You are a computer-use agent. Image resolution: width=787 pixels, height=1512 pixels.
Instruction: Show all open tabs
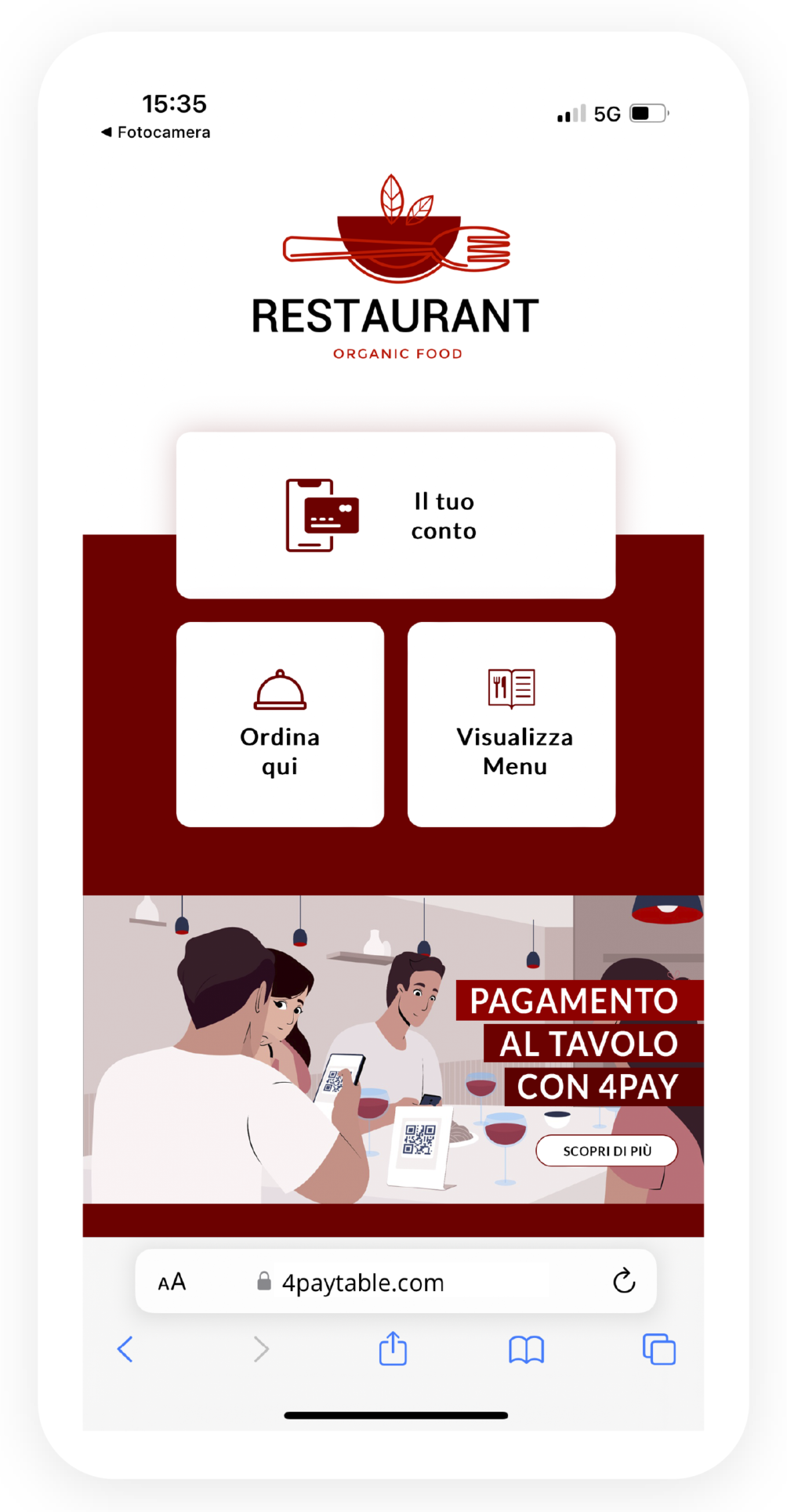pyautogui.click(x=658, y=1349)
